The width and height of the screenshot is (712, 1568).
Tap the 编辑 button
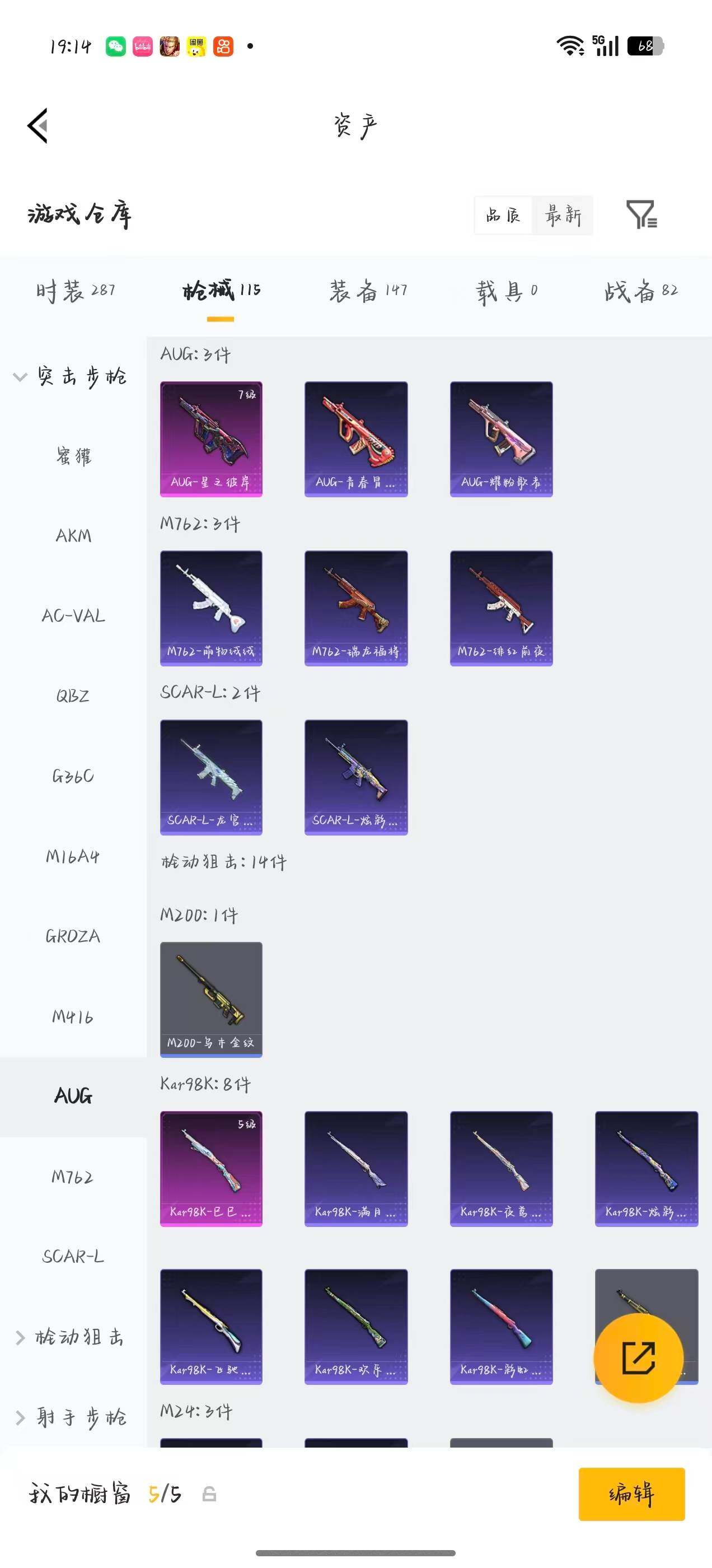point(631,1494)
